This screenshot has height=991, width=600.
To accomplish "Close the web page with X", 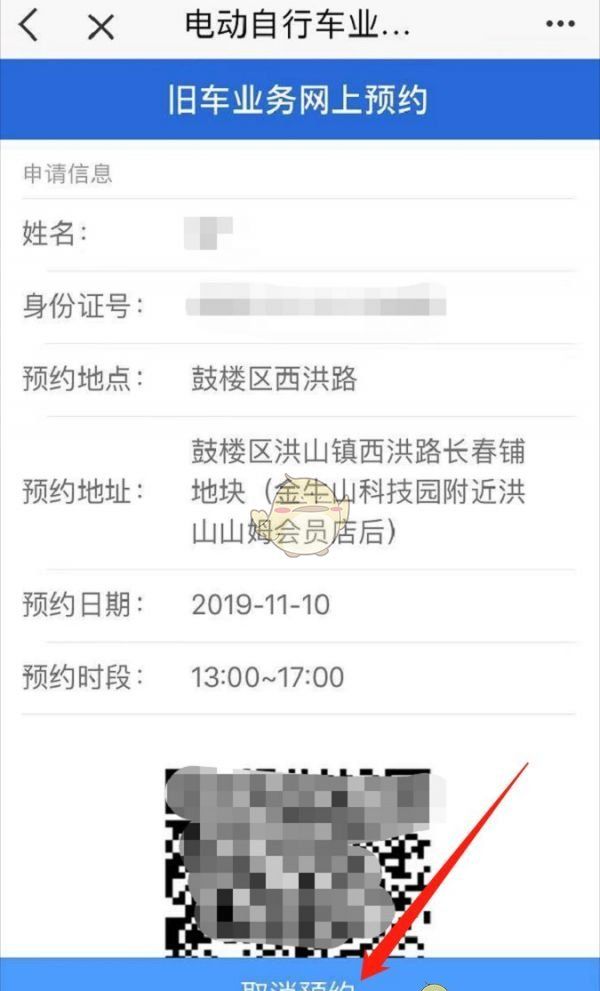I will [x=101, y=27].
